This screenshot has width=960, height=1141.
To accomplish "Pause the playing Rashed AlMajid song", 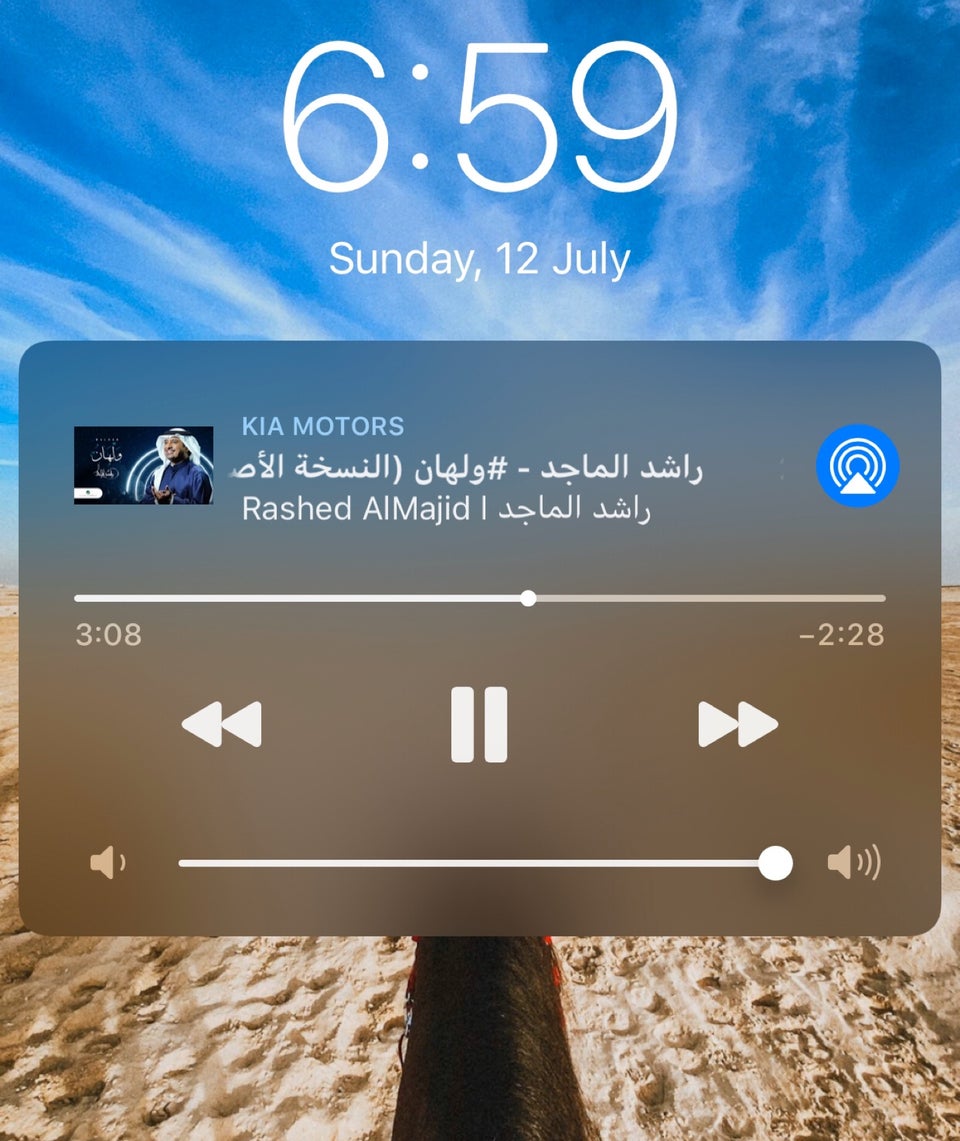I will 479,724.
